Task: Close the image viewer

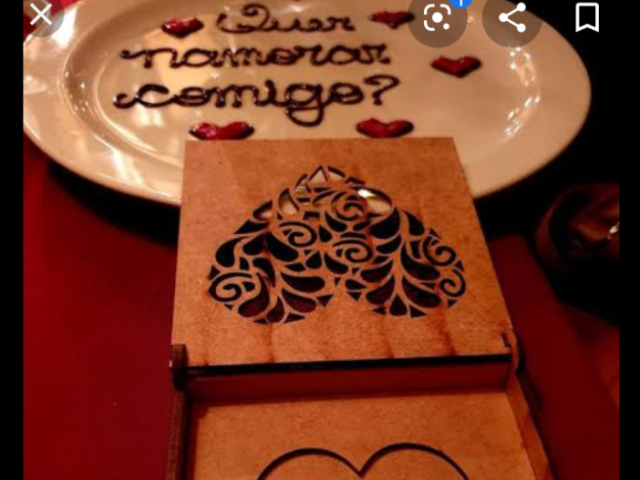Action: 41,14
